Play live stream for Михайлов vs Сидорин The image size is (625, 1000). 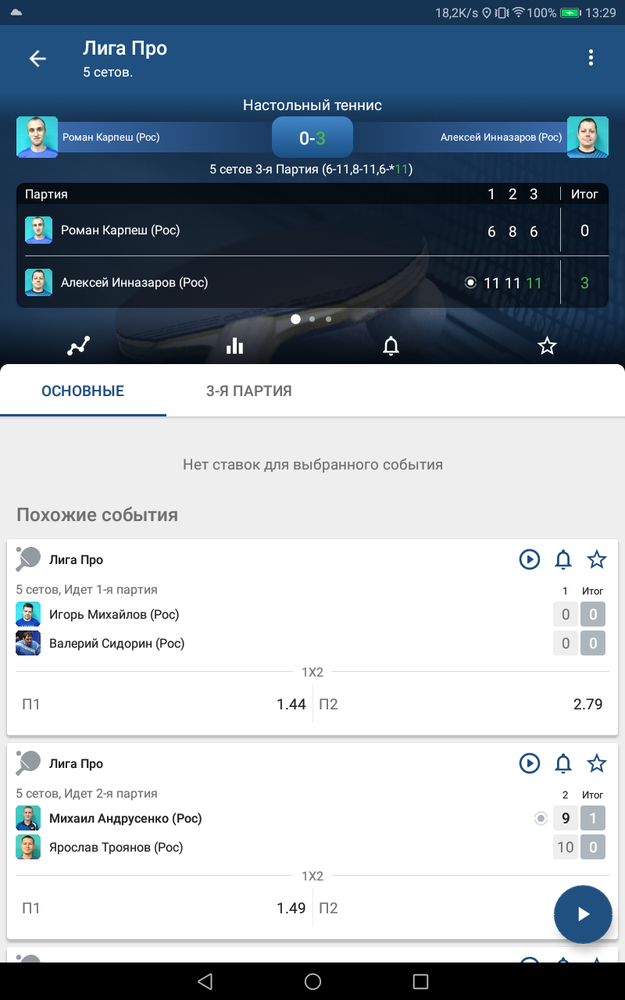(x=529, y=560)
